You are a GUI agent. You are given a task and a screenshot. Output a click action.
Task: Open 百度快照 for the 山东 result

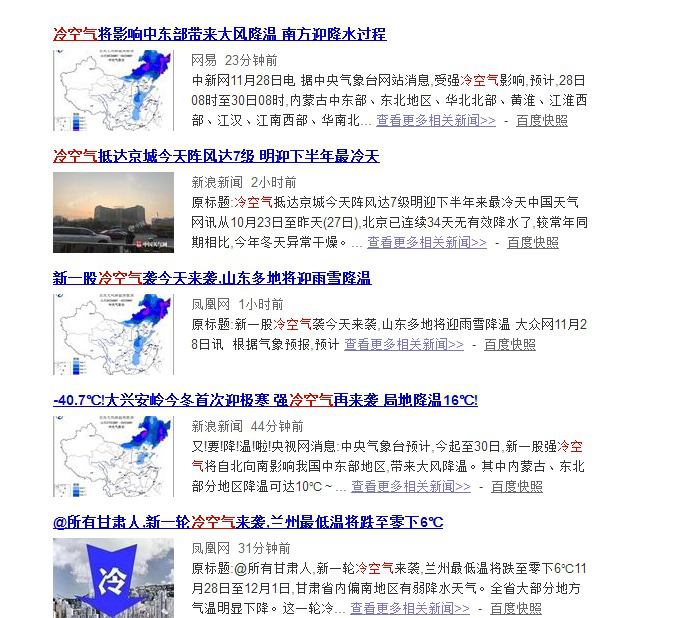[x=509, y=344]
